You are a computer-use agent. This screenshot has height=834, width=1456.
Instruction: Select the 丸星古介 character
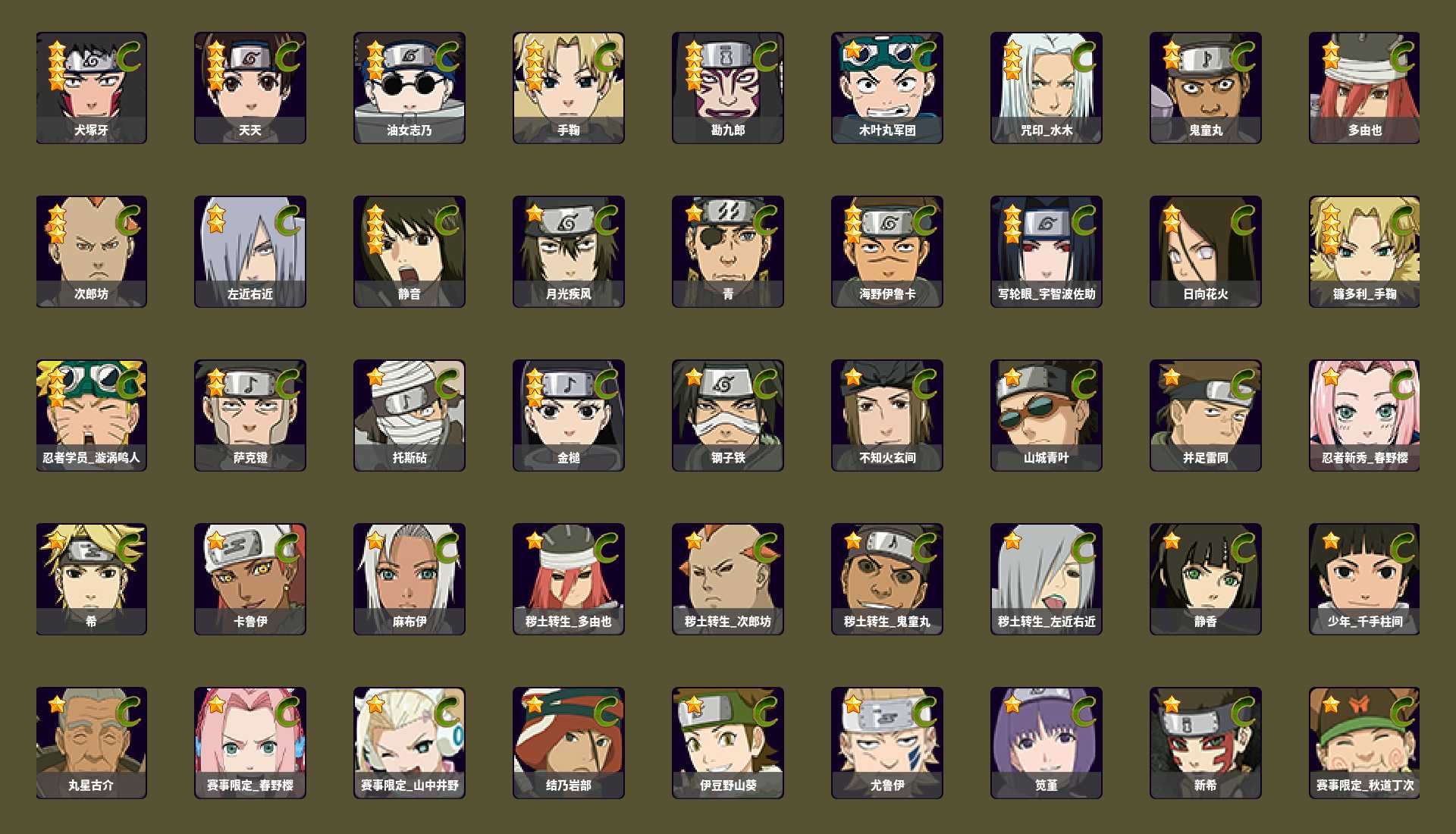pyautogui.click(x=91, y=743)
